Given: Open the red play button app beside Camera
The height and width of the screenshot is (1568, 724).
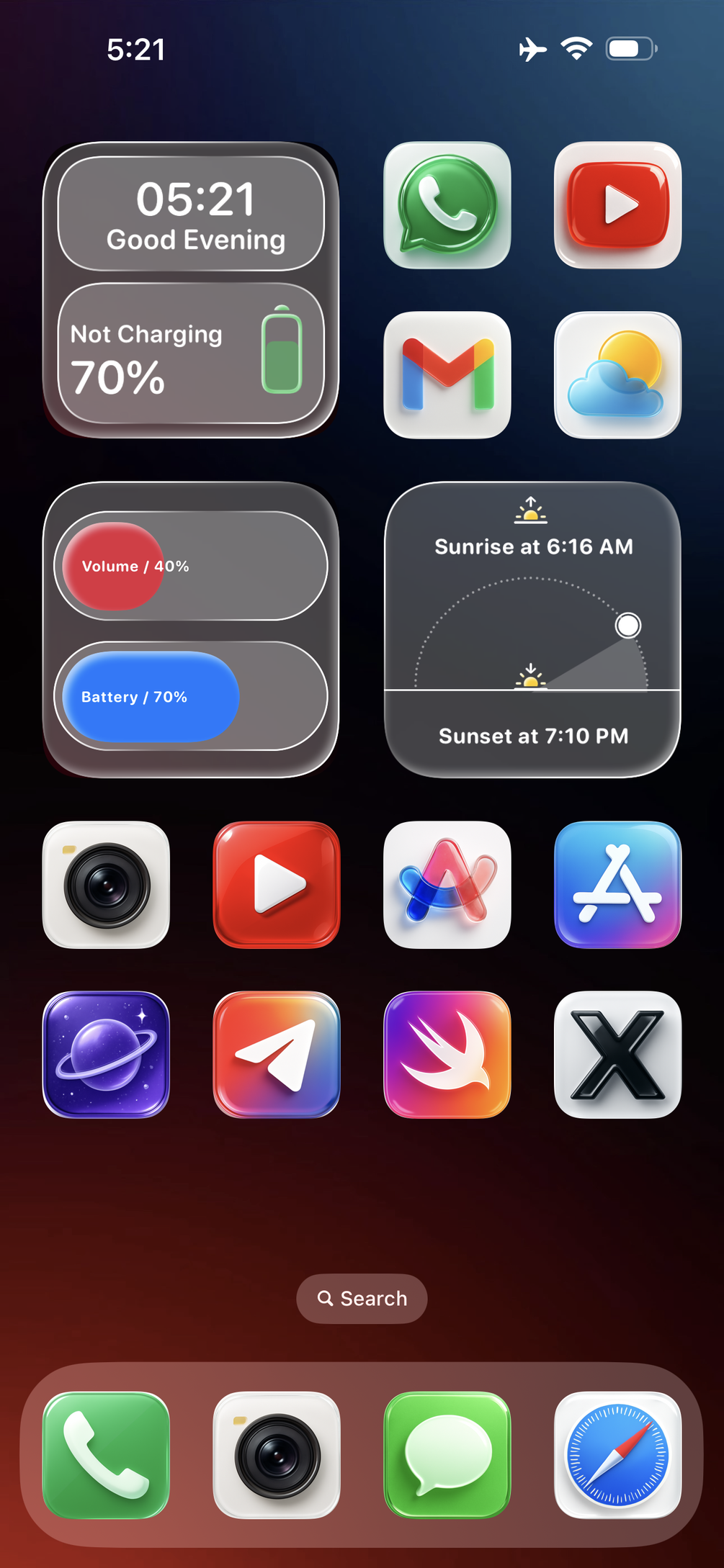Looking at the screenshot, I should 277,885.
